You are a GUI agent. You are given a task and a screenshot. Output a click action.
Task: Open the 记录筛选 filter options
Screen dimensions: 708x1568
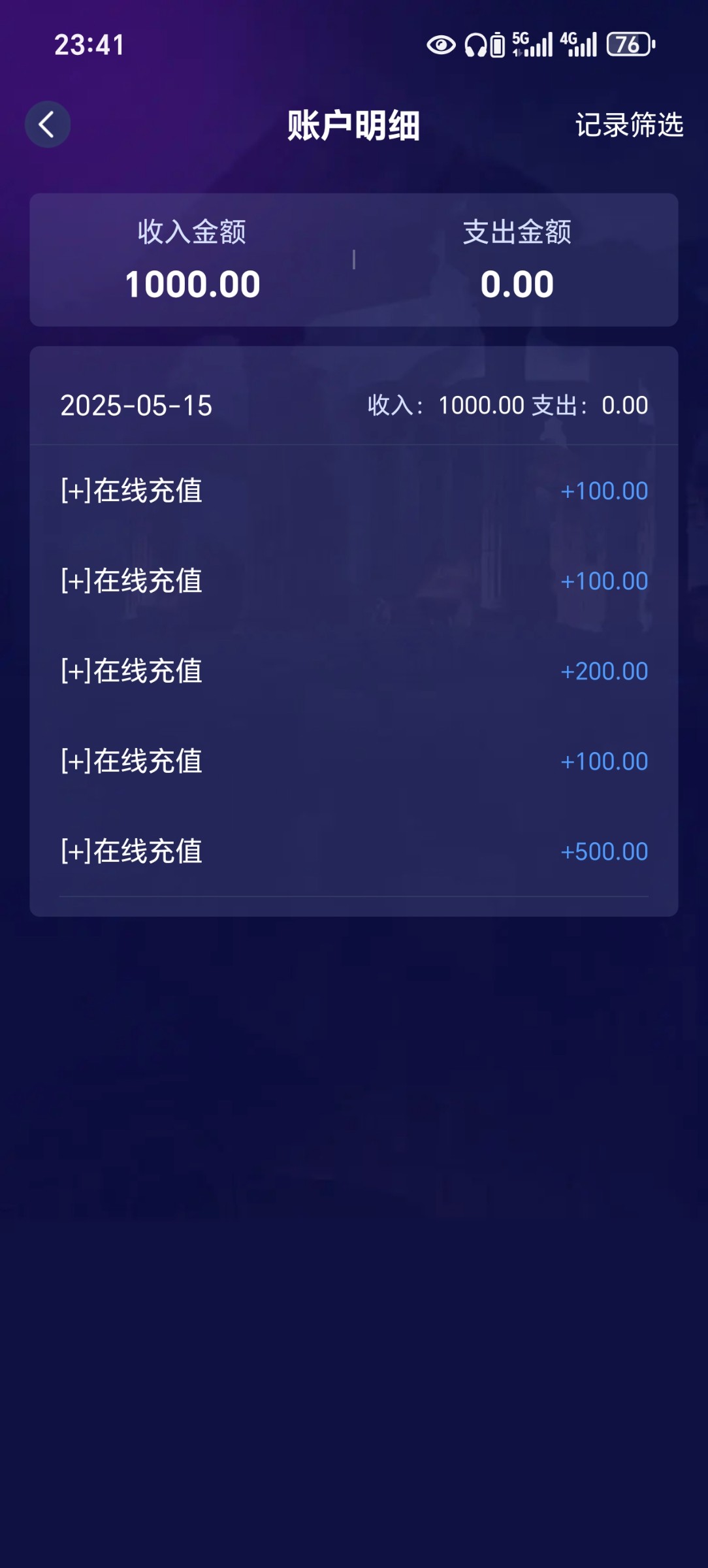pos(629,126)
